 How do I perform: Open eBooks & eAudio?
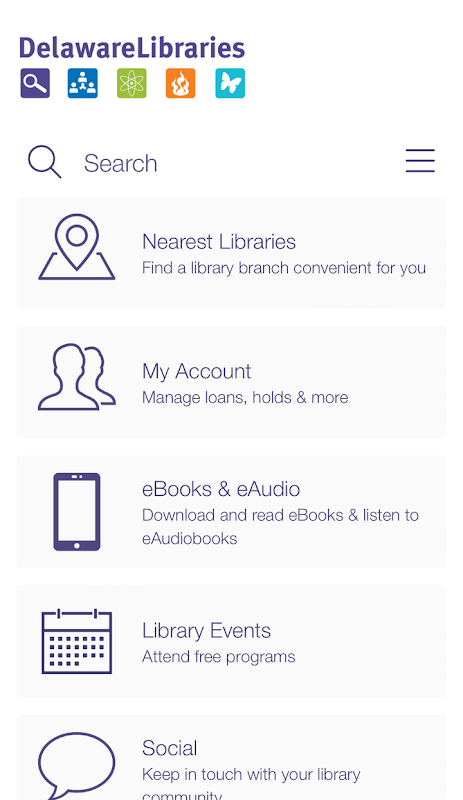[x=231, y=512]
